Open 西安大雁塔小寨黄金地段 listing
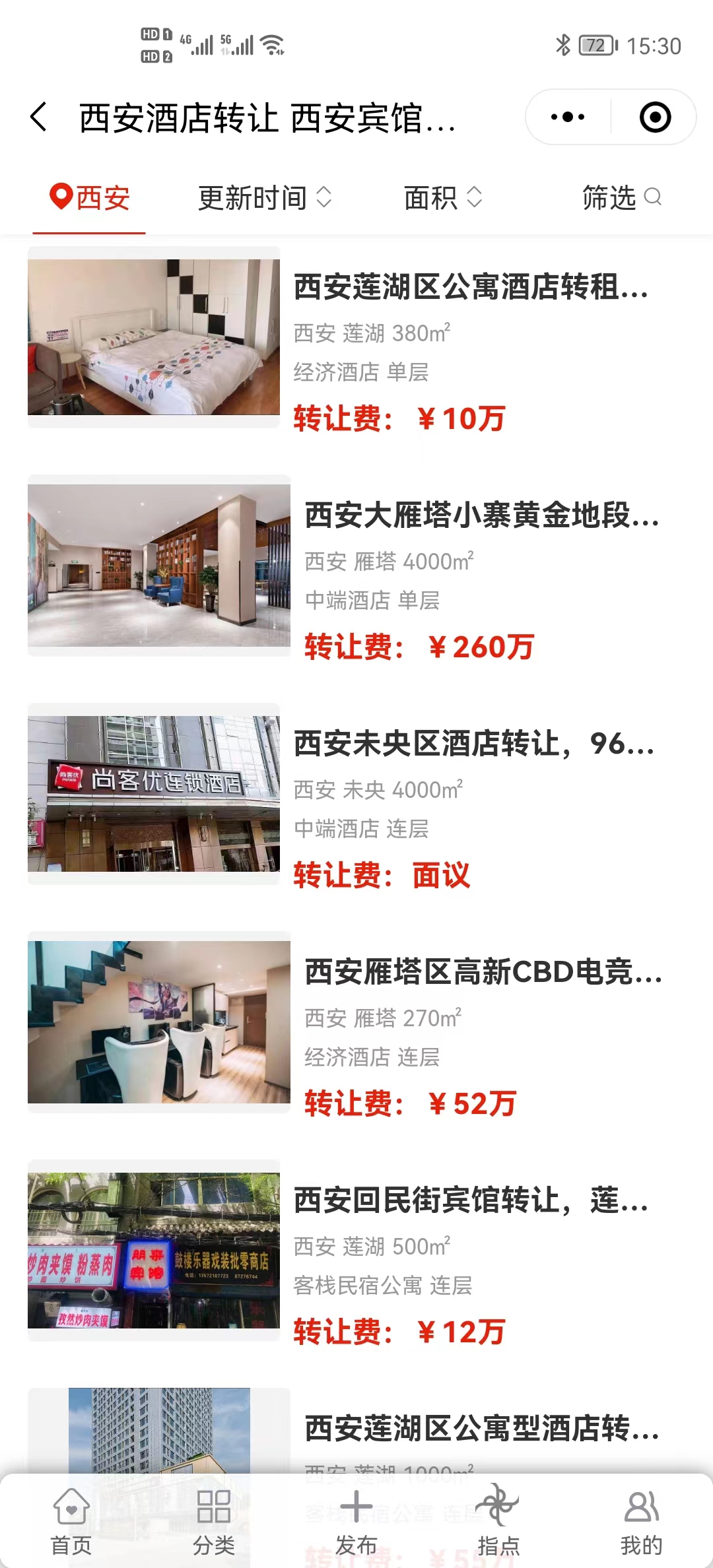Image resolution: width=713 pixels, height=1568 pixels. click(481, 515)
